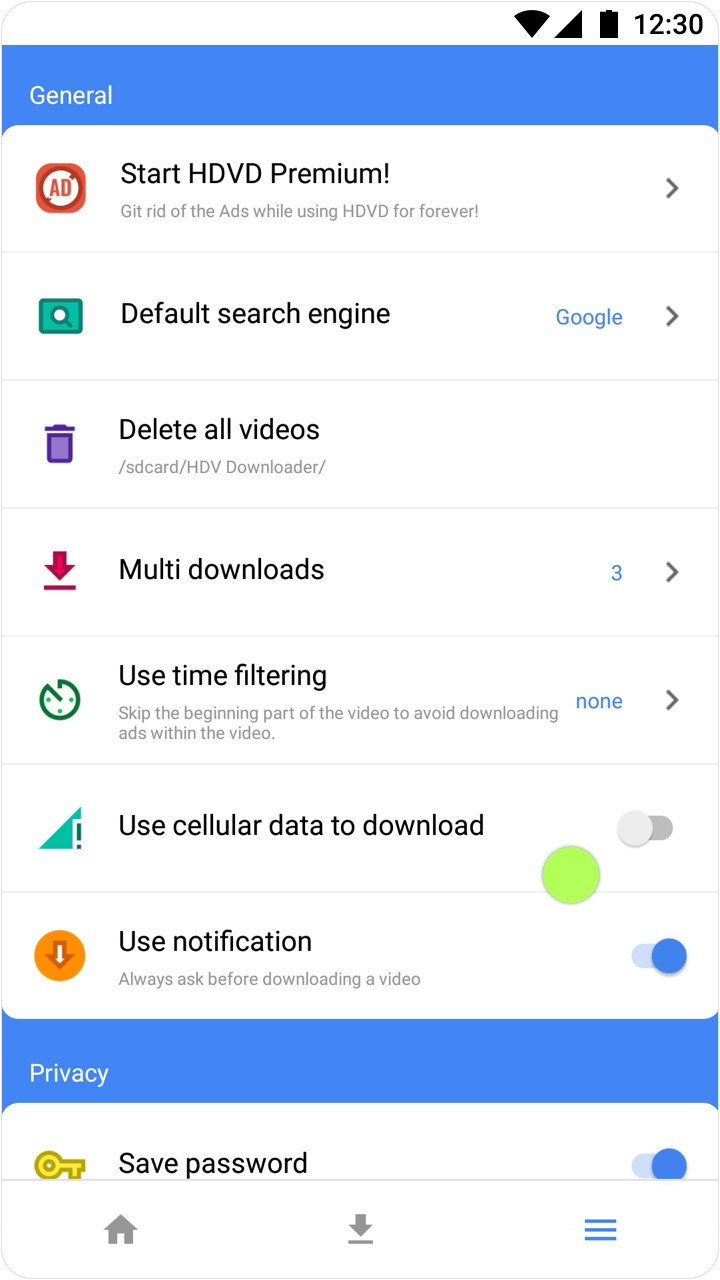This screenshot has width=720, height=1280.
Task: Open the menu settings tab
Action: tap(600, 1229)
